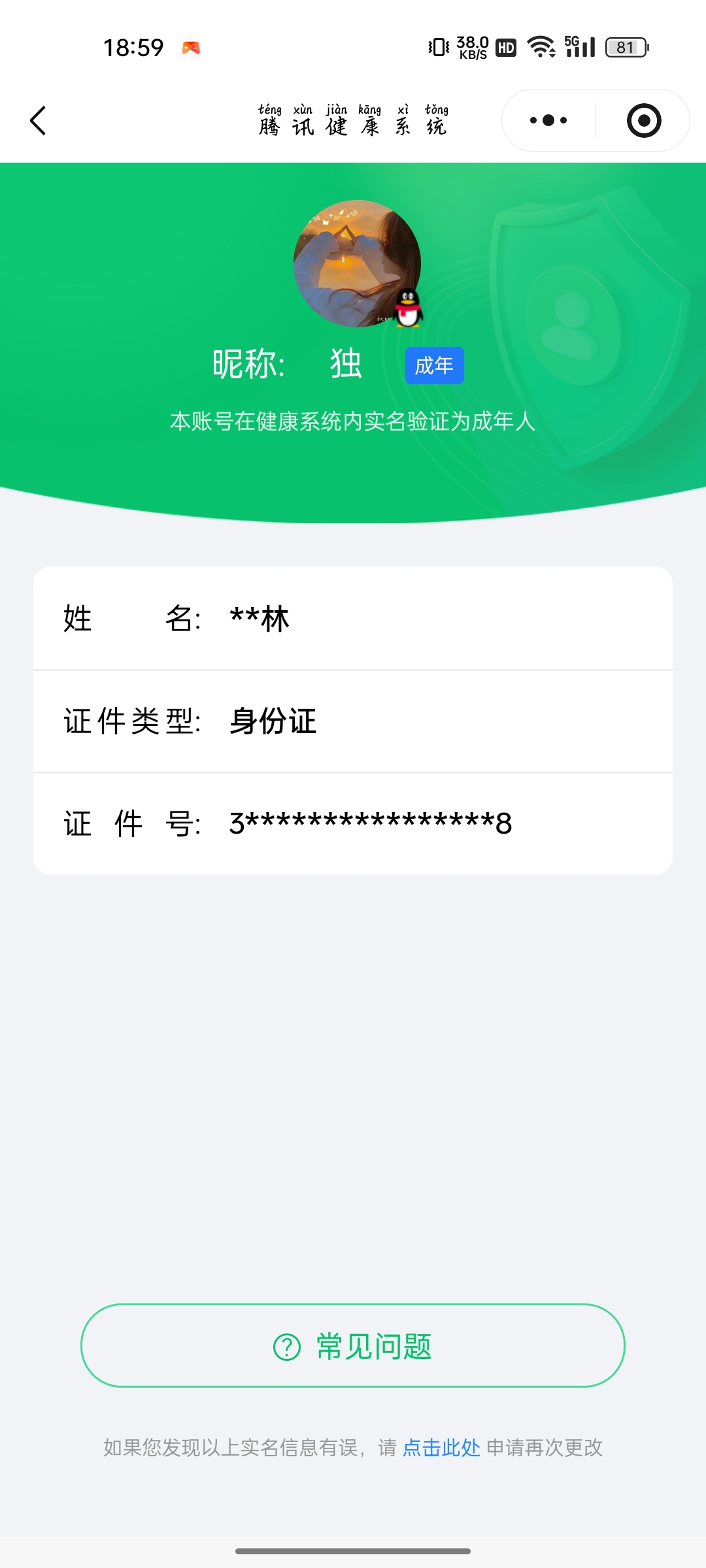Click the circular exit capsule button
The width and height of the screenshot is (706, 1568).
pyautogui.click(x=643, y=120)
